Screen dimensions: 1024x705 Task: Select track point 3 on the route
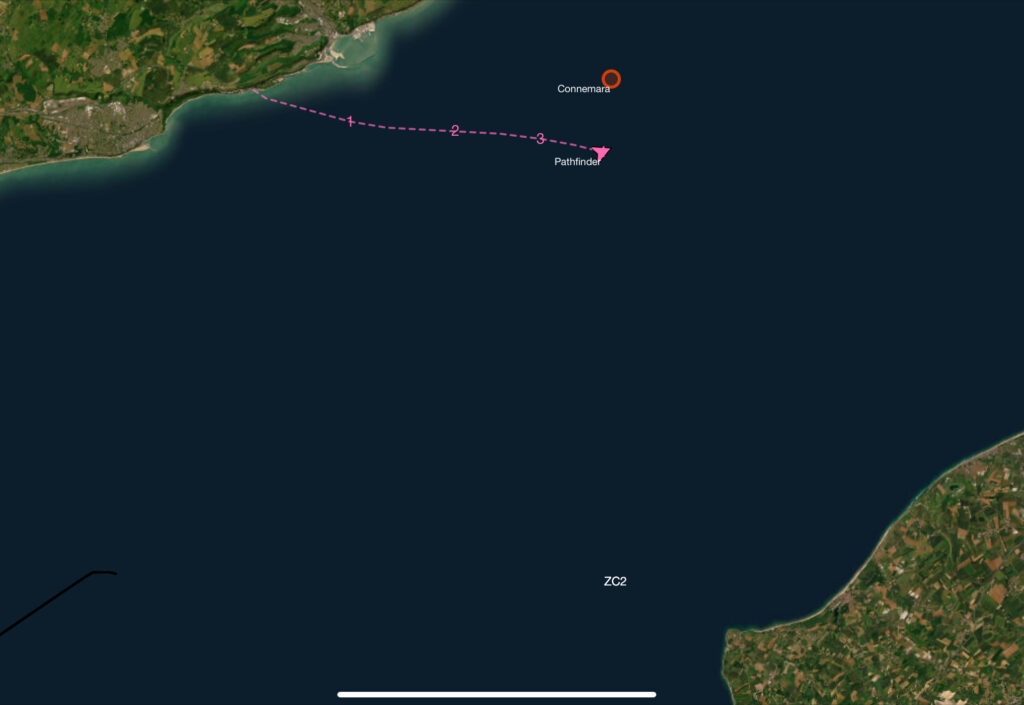(x=540, y=139)
